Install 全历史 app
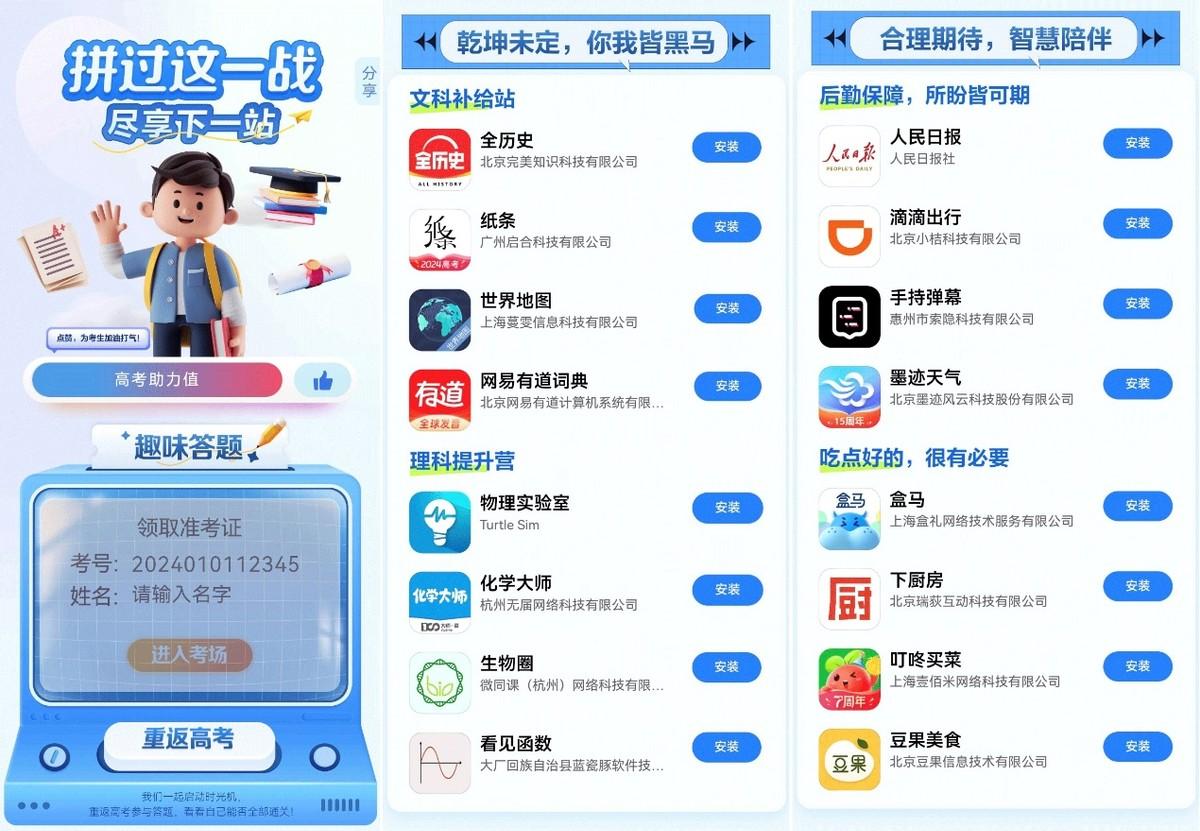 click(726, 147)
